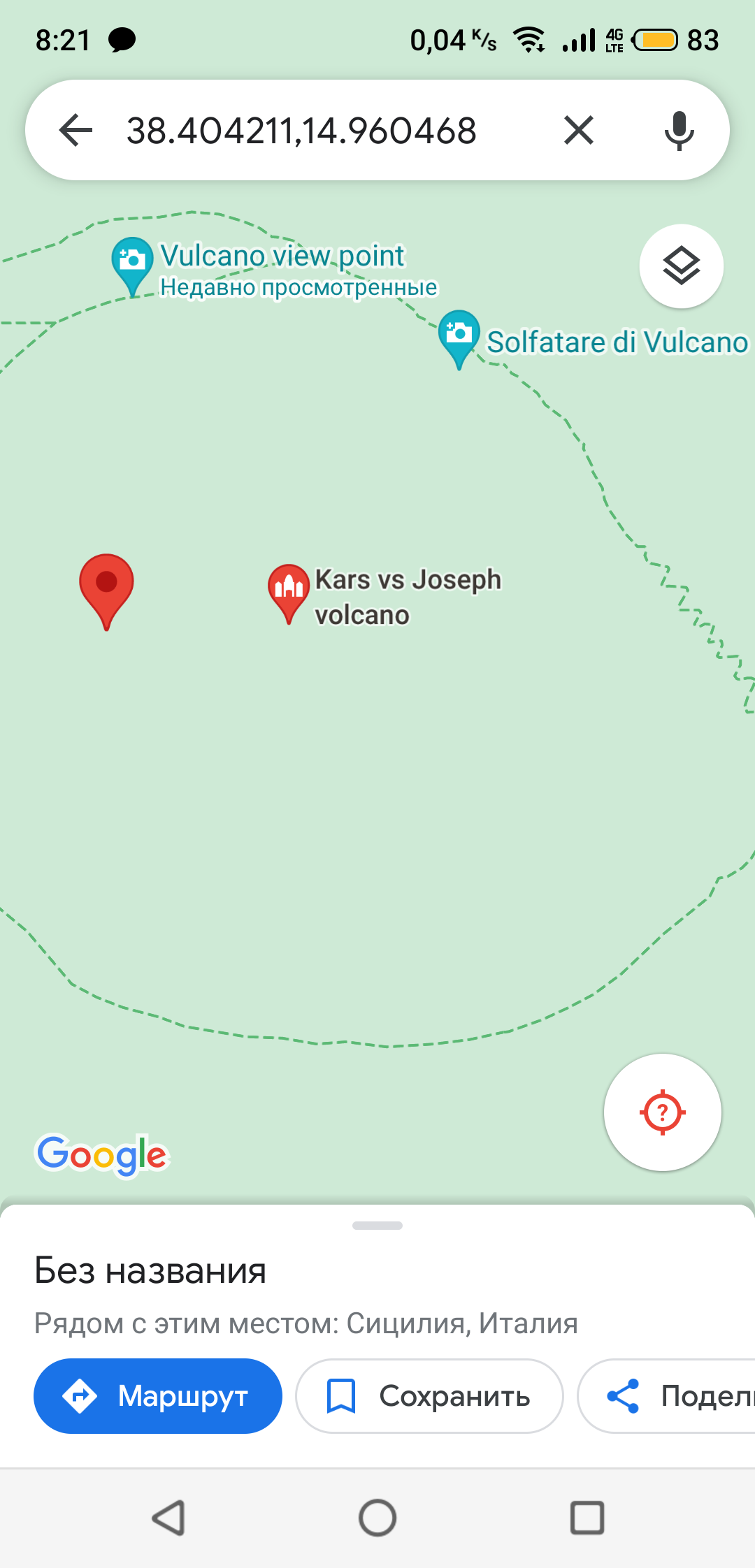Save this place with Сохранить
755x1568 pixels.
click(429, 1396)
